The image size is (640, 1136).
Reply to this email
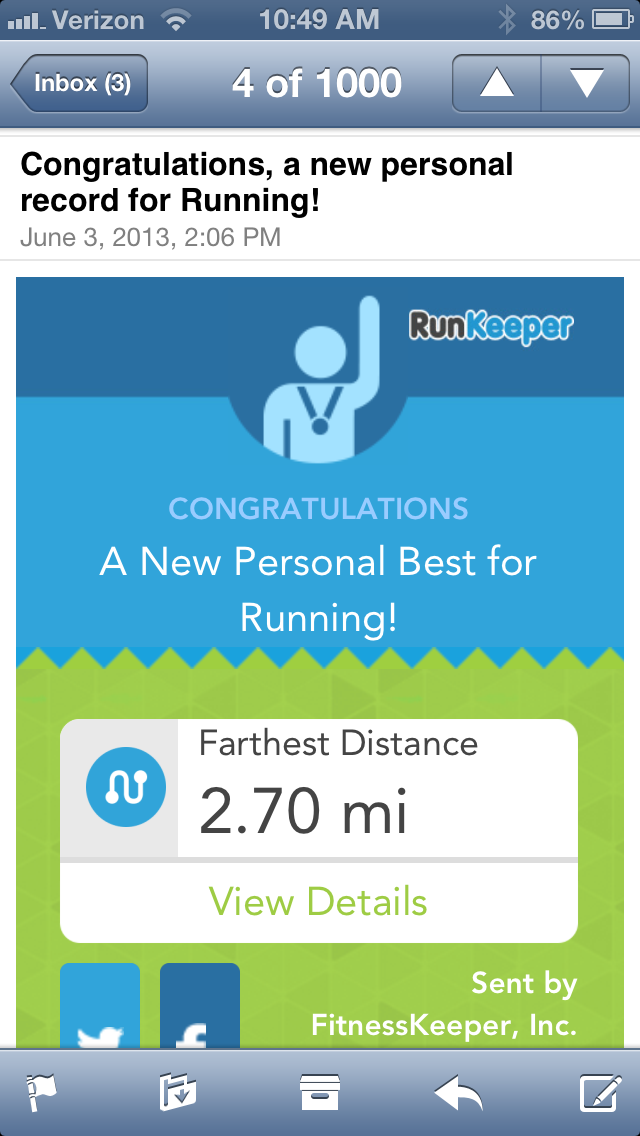click(x=458, y=1093)
